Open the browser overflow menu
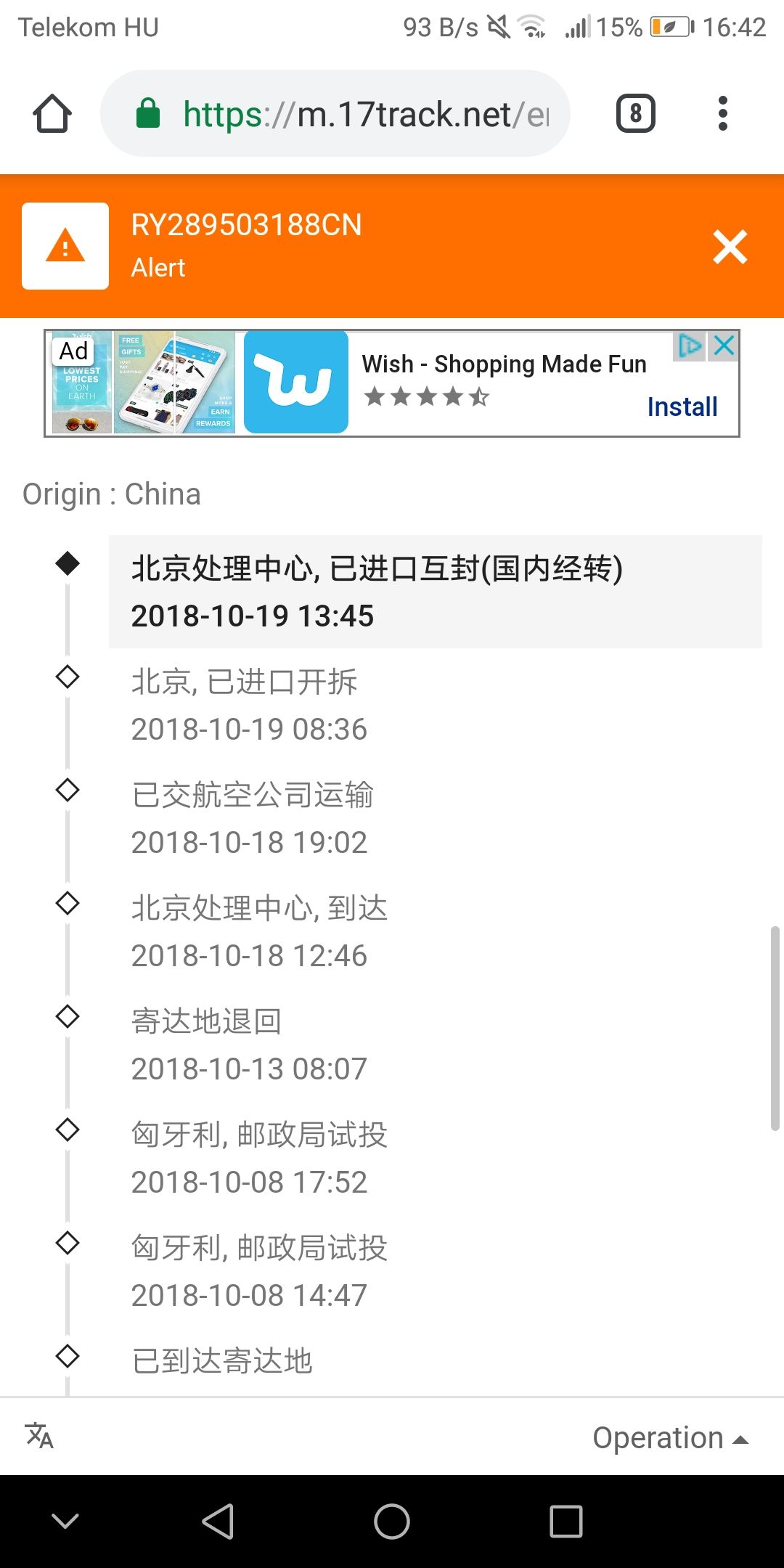784x1568 pixels. click(722, 114)
